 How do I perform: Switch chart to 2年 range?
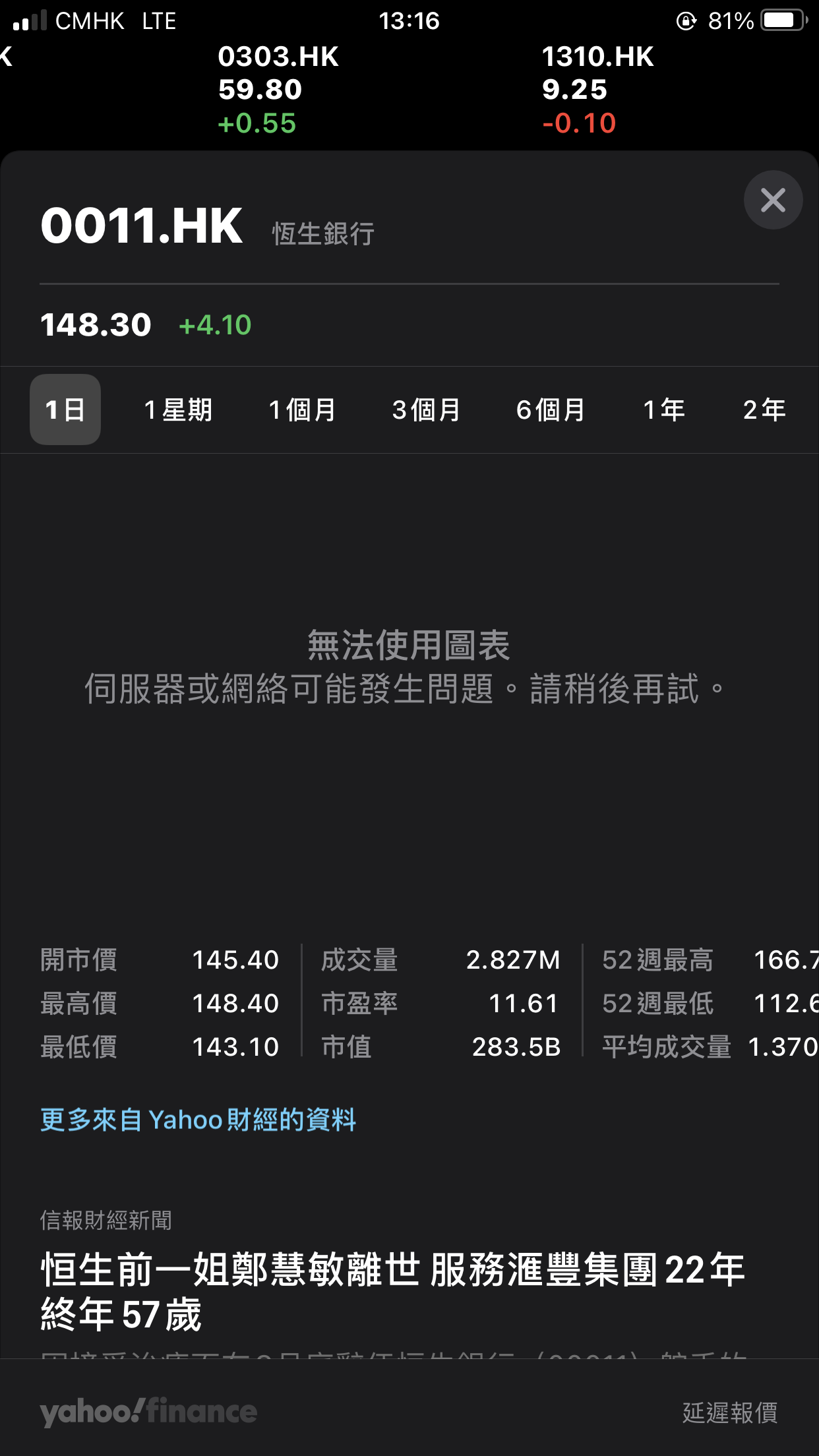click(764, 409)
